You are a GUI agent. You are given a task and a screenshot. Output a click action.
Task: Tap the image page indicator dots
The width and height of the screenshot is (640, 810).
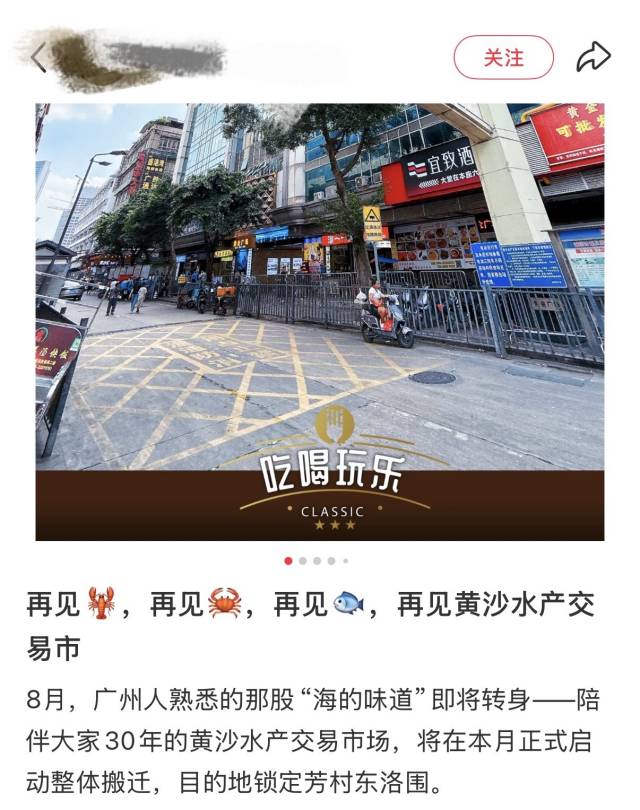tap(317, 561)
